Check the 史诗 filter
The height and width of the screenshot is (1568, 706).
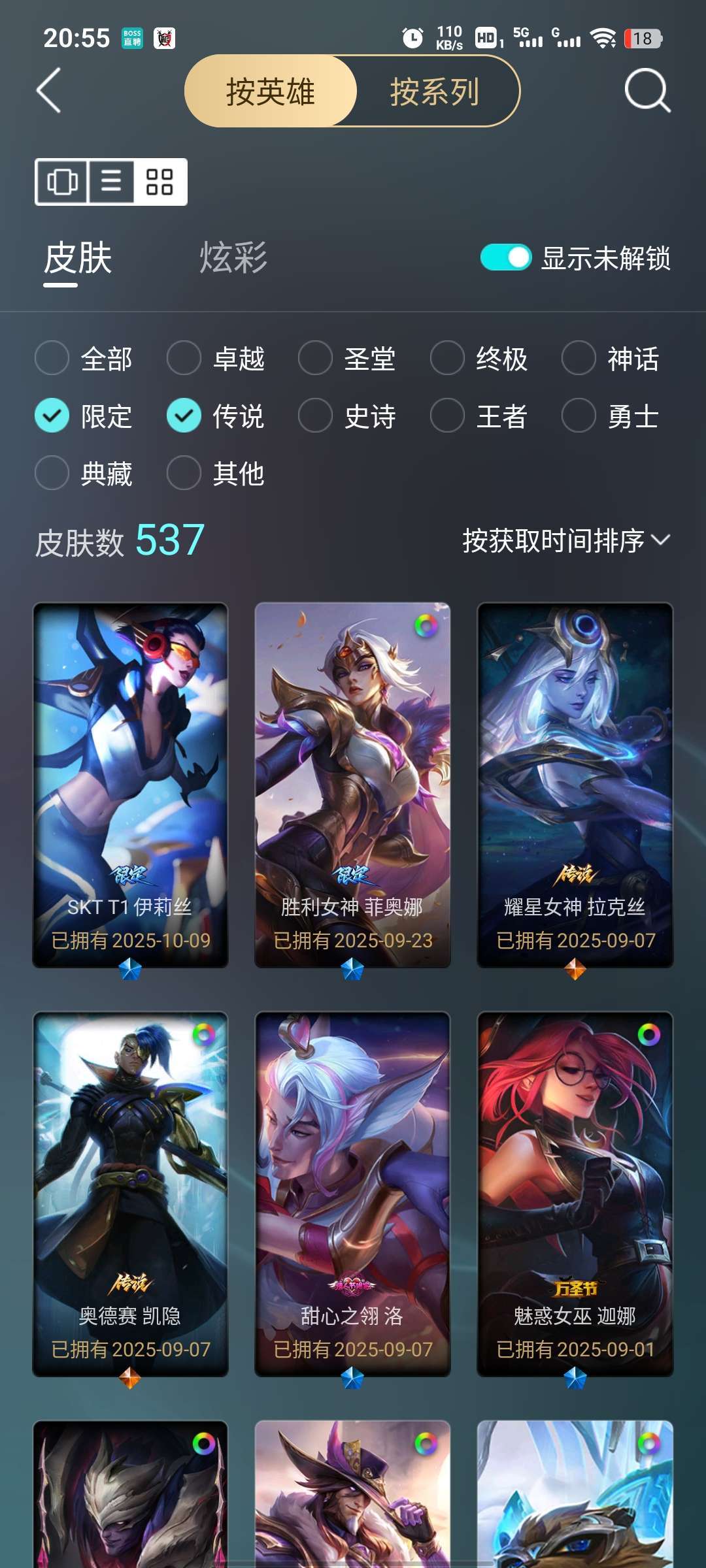[x=316, y=417]
